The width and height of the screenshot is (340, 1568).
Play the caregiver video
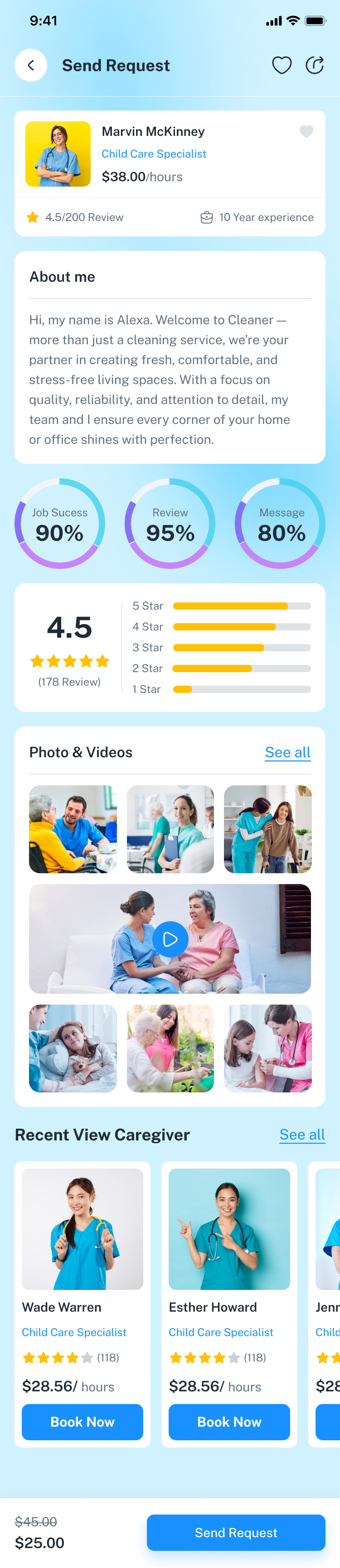[x=170, y=939]
